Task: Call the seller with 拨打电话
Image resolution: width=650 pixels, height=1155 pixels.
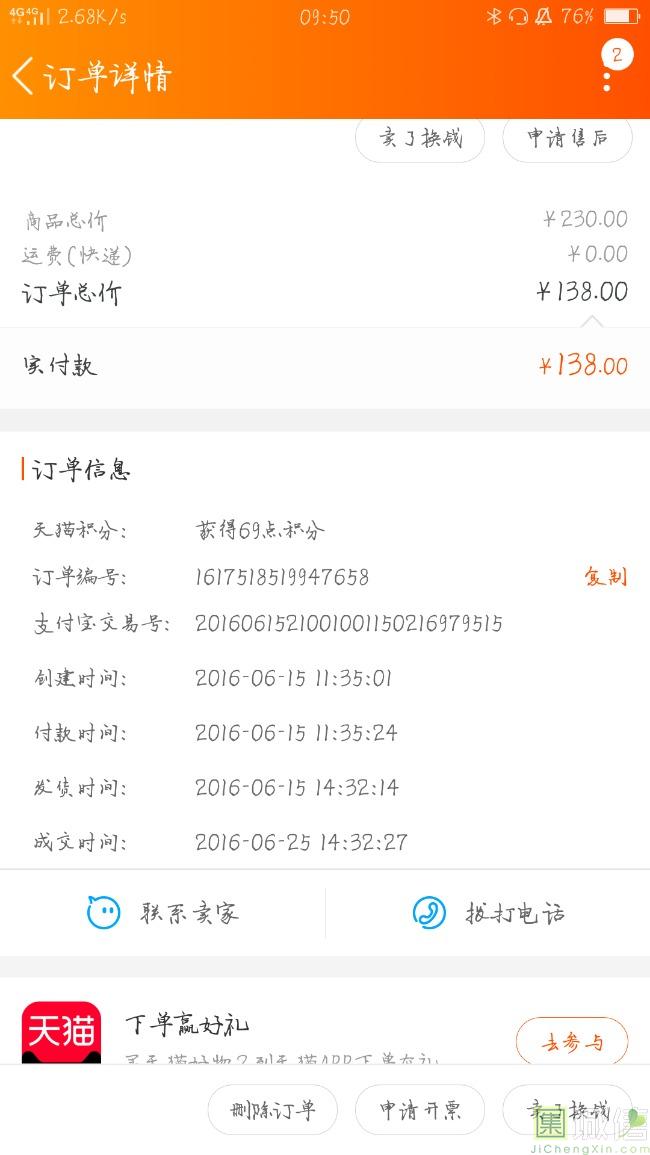Action: tap(488, 913)
